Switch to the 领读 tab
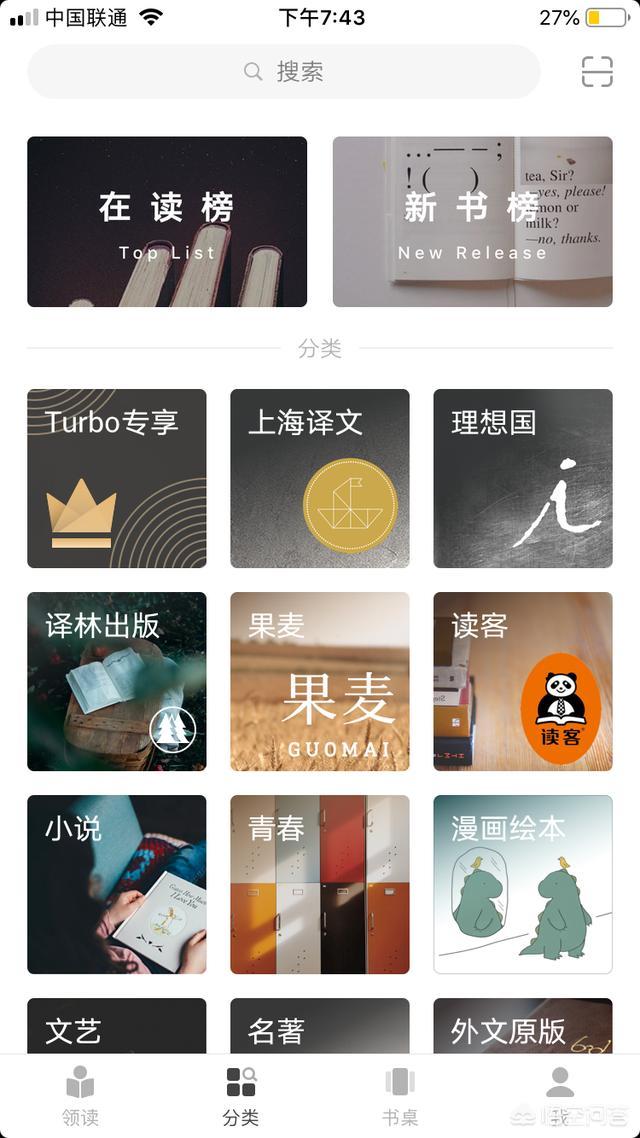The image size is (640, 1138). [80, 1096]
